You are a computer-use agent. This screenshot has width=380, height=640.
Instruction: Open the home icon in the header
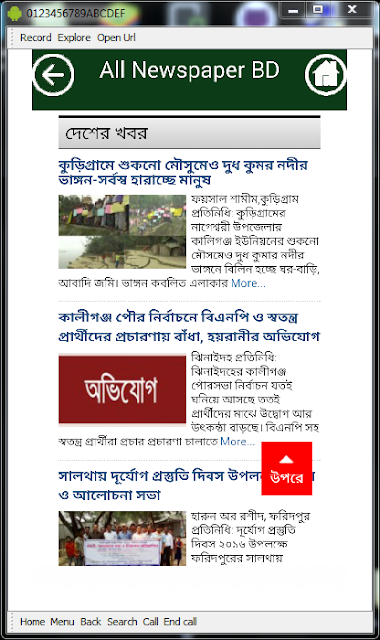(x=325, y=75)
